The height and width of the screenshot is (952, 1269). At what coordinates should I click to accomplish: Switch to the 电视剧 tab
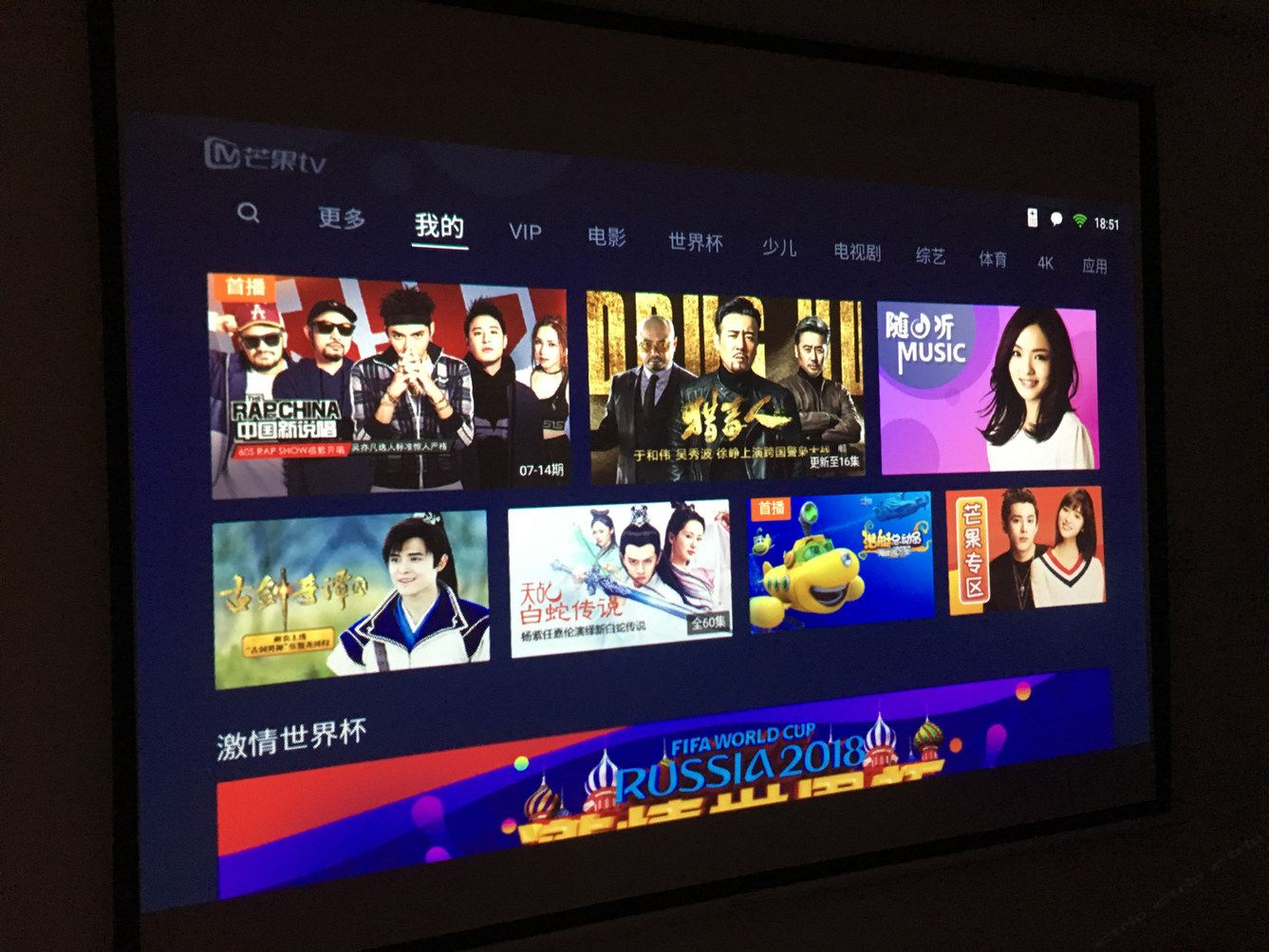(x=856, y=252)
